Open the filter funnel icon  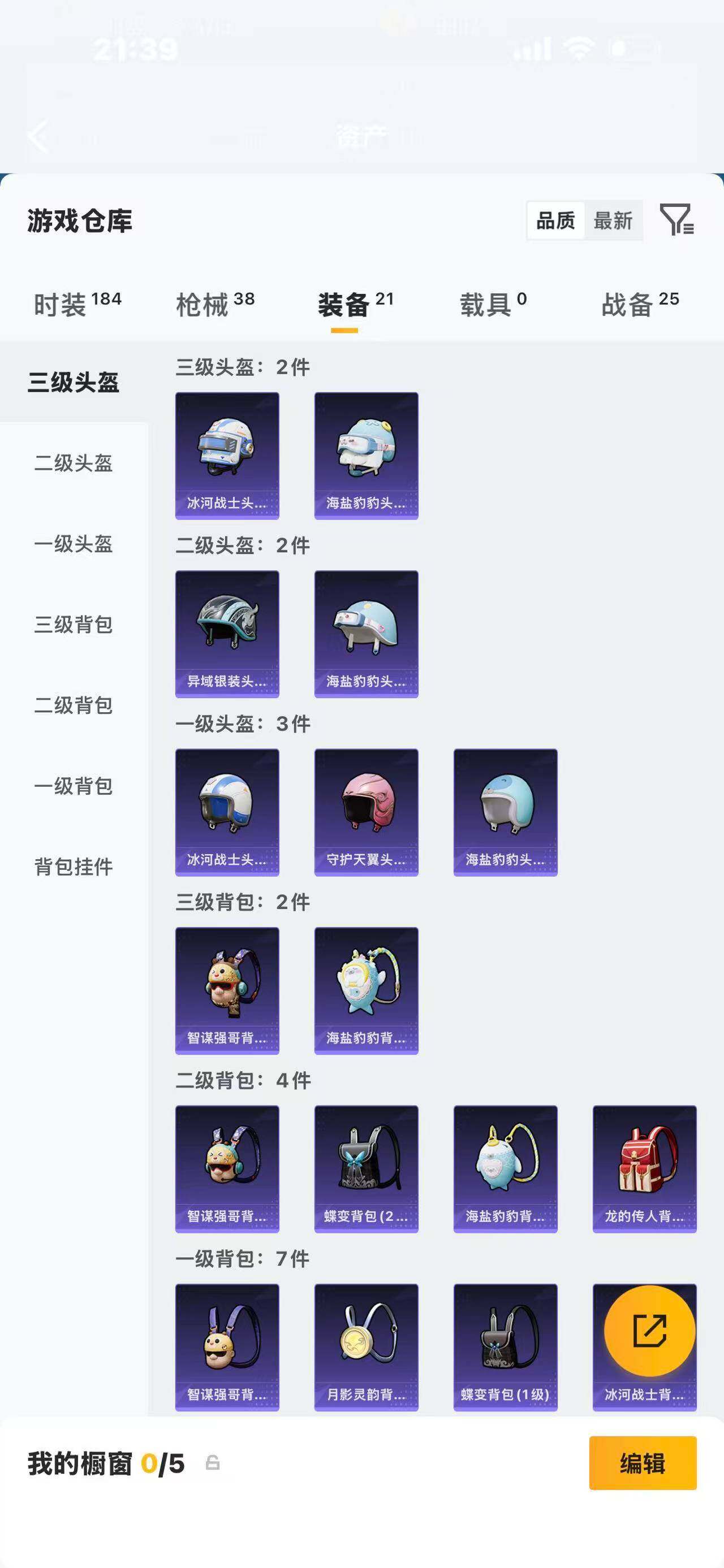click(678, 222)
